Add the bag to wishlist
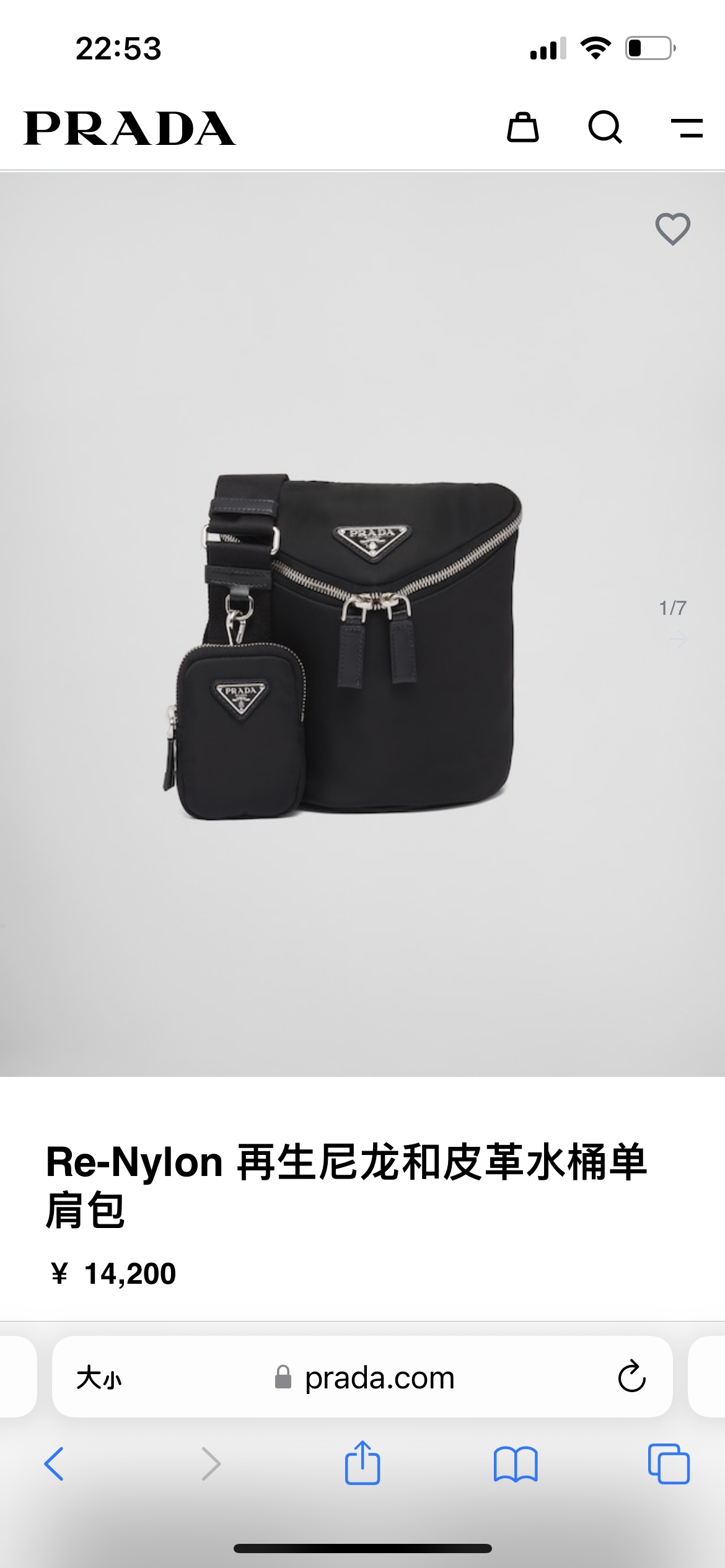The width and height of the screenshot is (725, 1568). 672,229
